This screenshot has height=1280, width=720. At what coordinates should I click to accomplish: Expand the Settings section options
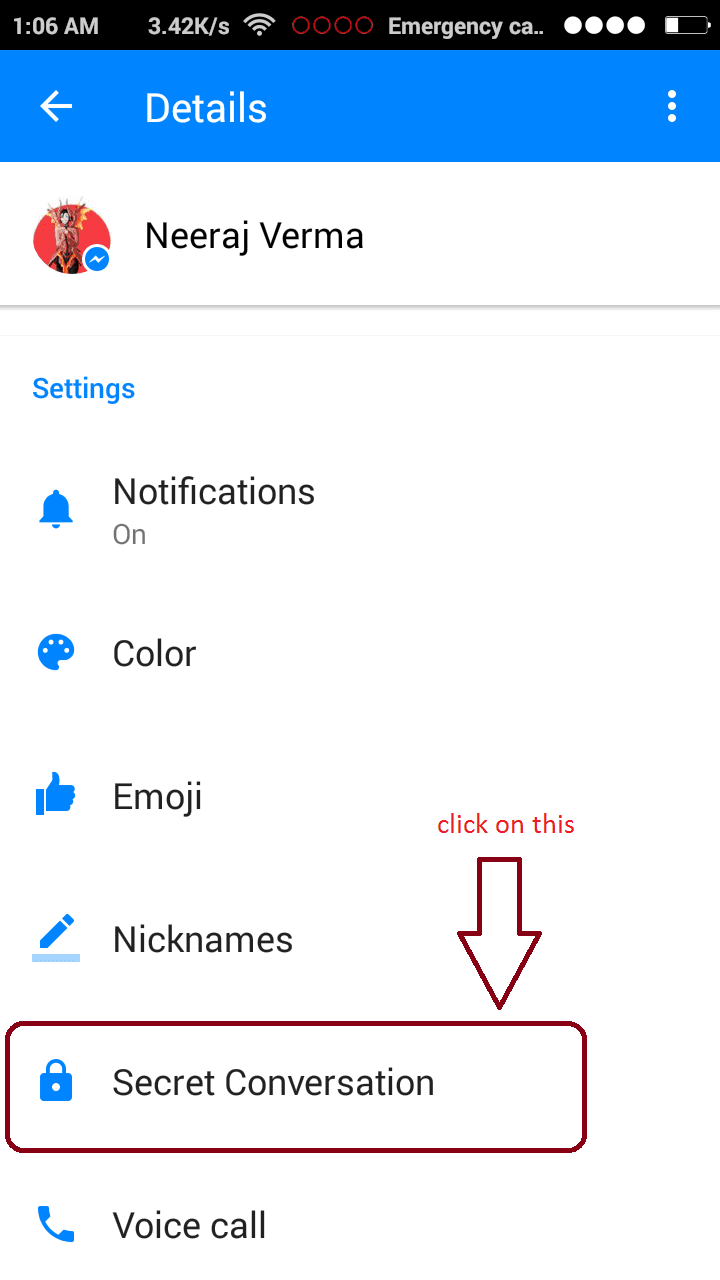(83, 388)
